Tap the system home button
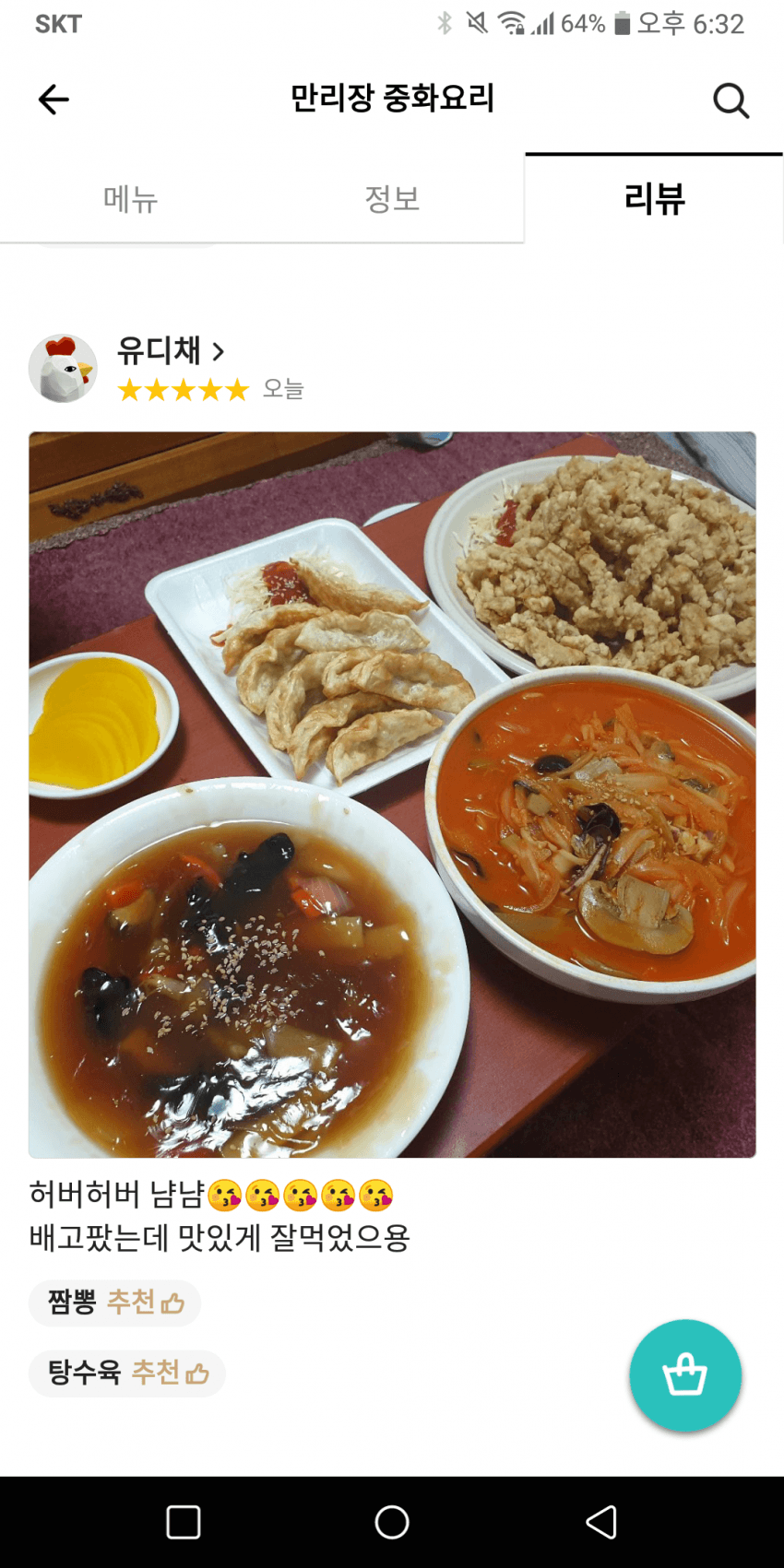The width and height of the screenshot is (784, 1568). pyautogui.click(x=392, y=1522)
